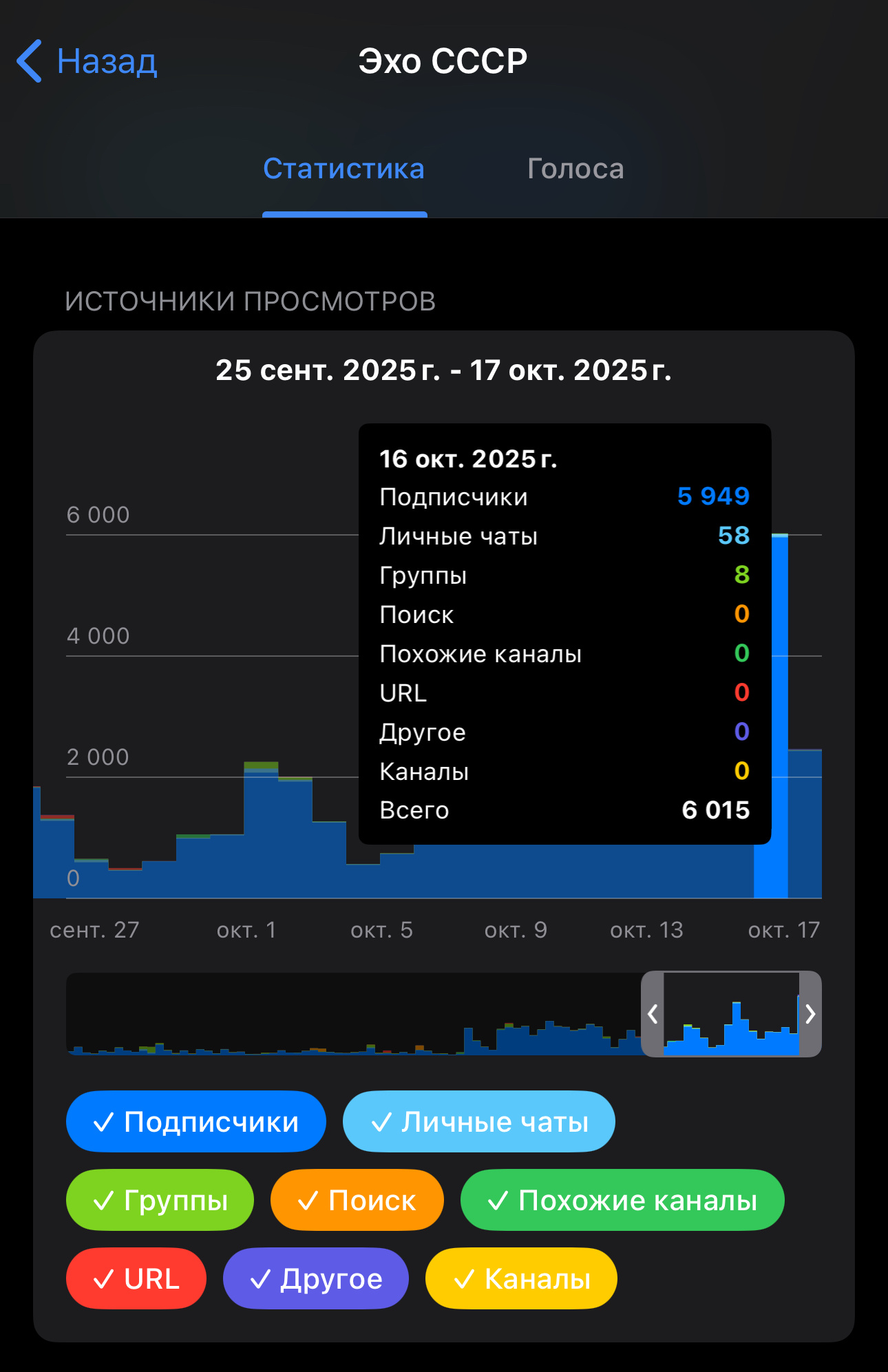Viewport: 888px width, 1372px height.
Task: Switch to the Голоса tab
Action: coord(575,169)
